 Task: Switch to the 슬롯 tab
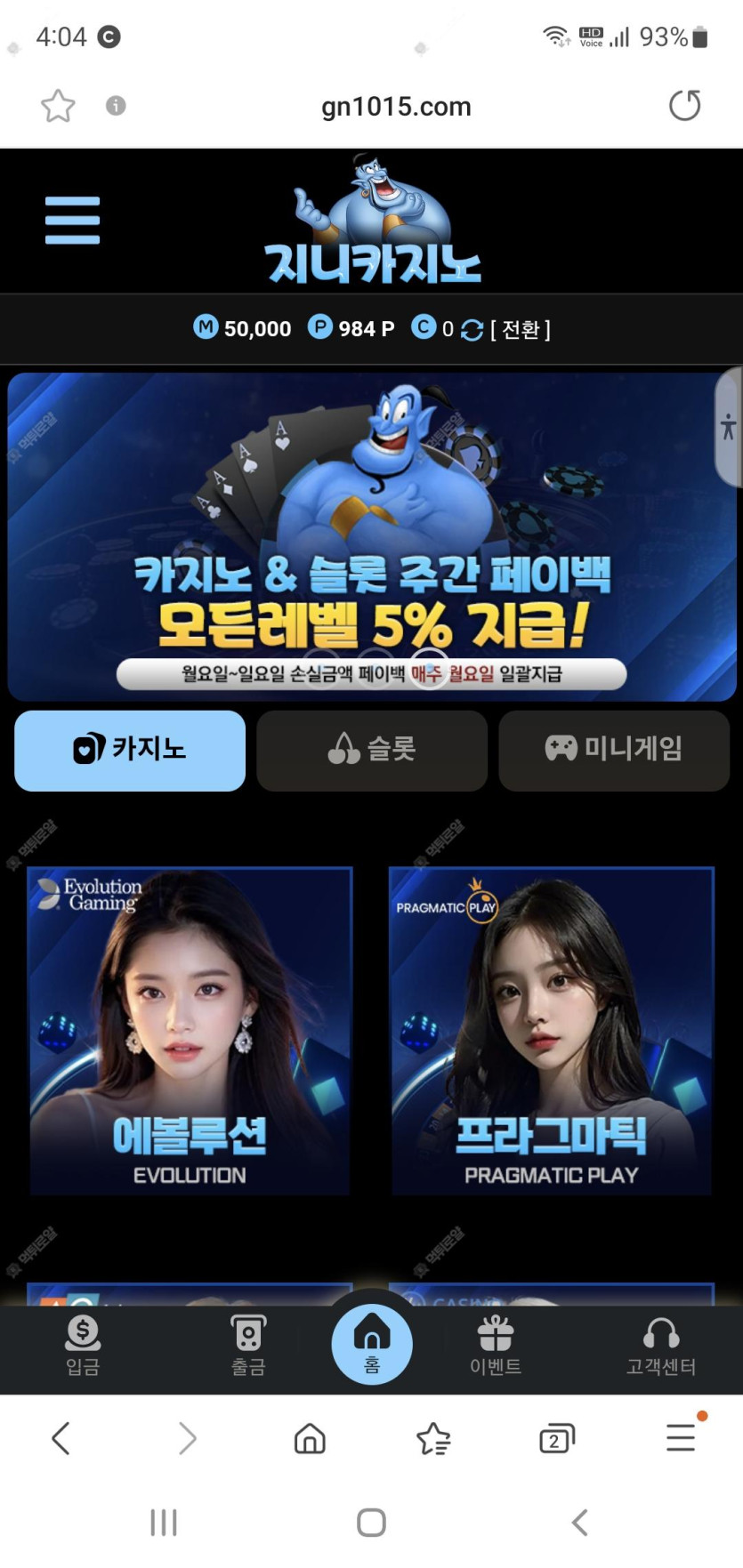pyautogui.click(x=372, y=750)
